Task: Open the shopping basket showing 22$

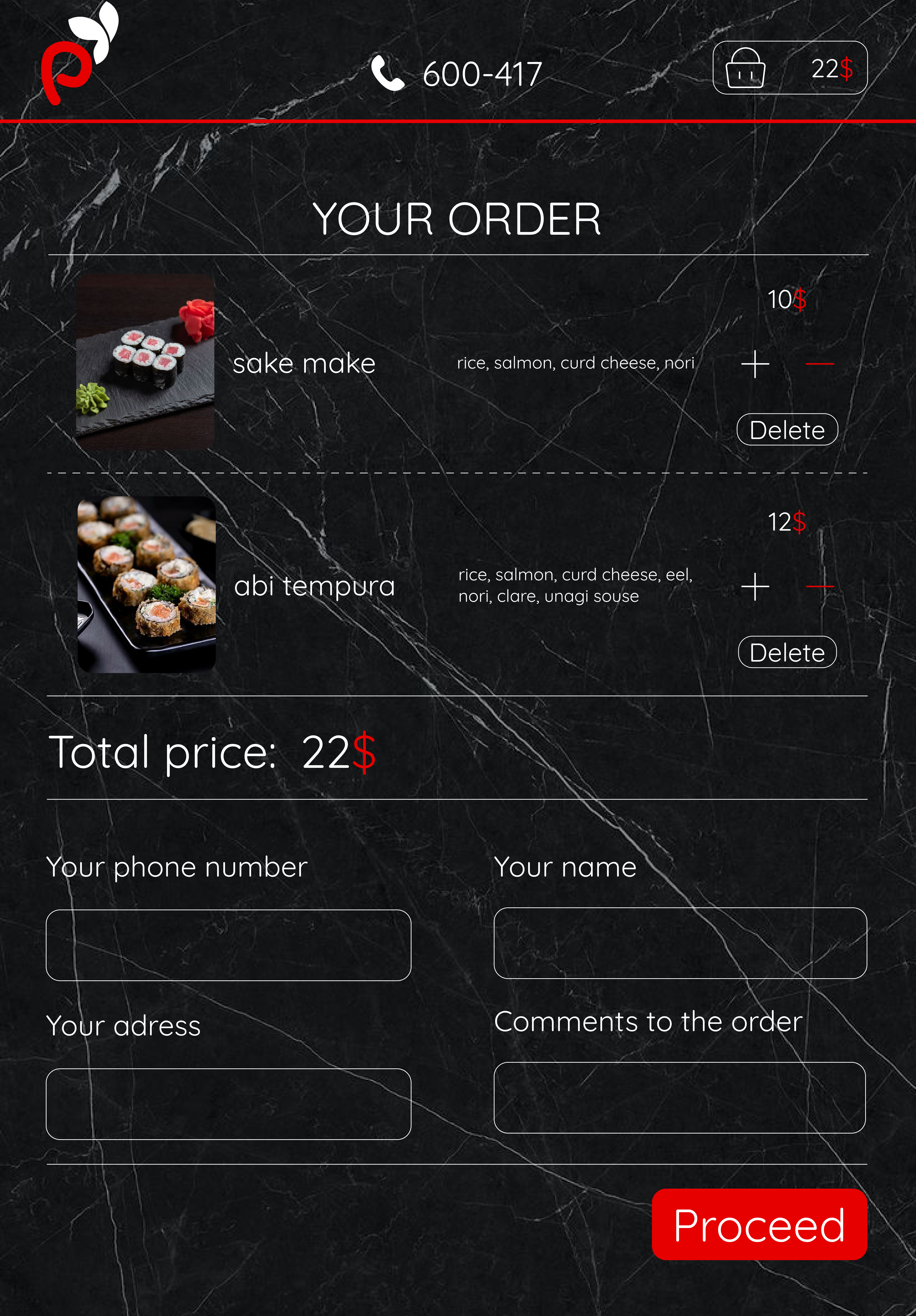Action: 789,68
